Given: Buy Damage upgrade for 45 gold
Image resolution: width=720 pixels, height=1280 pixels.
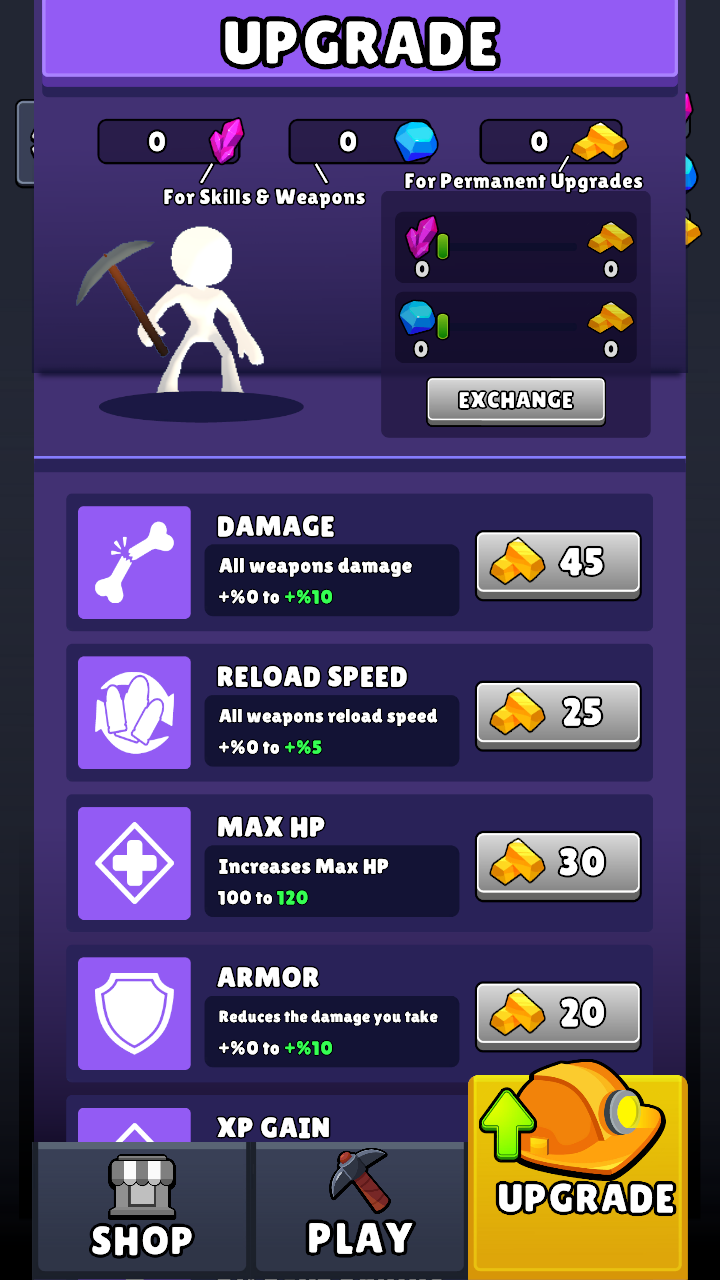Looking at the screenshot, I should (x=558, y=563).
